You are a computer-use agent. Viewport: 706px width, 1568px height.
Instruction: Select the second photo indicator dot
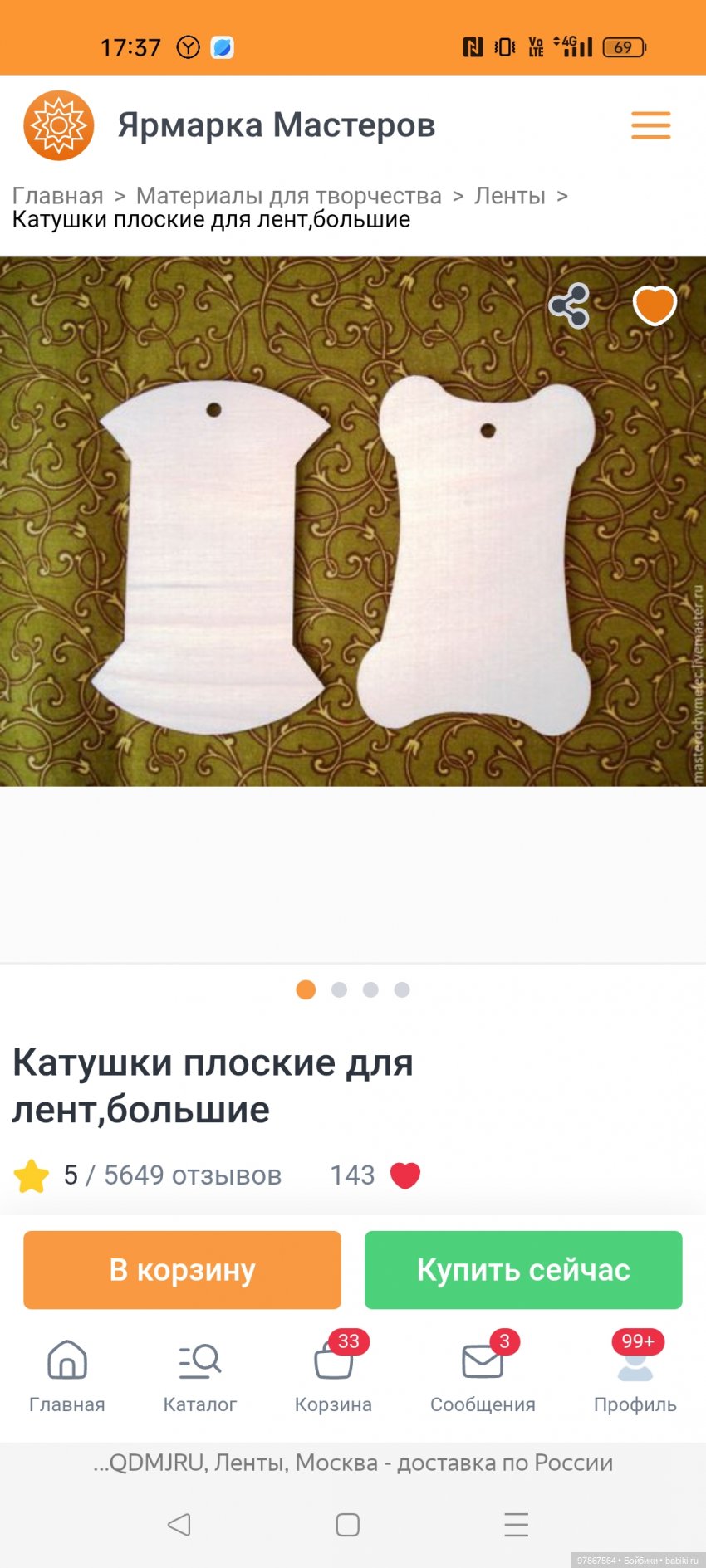339,989
